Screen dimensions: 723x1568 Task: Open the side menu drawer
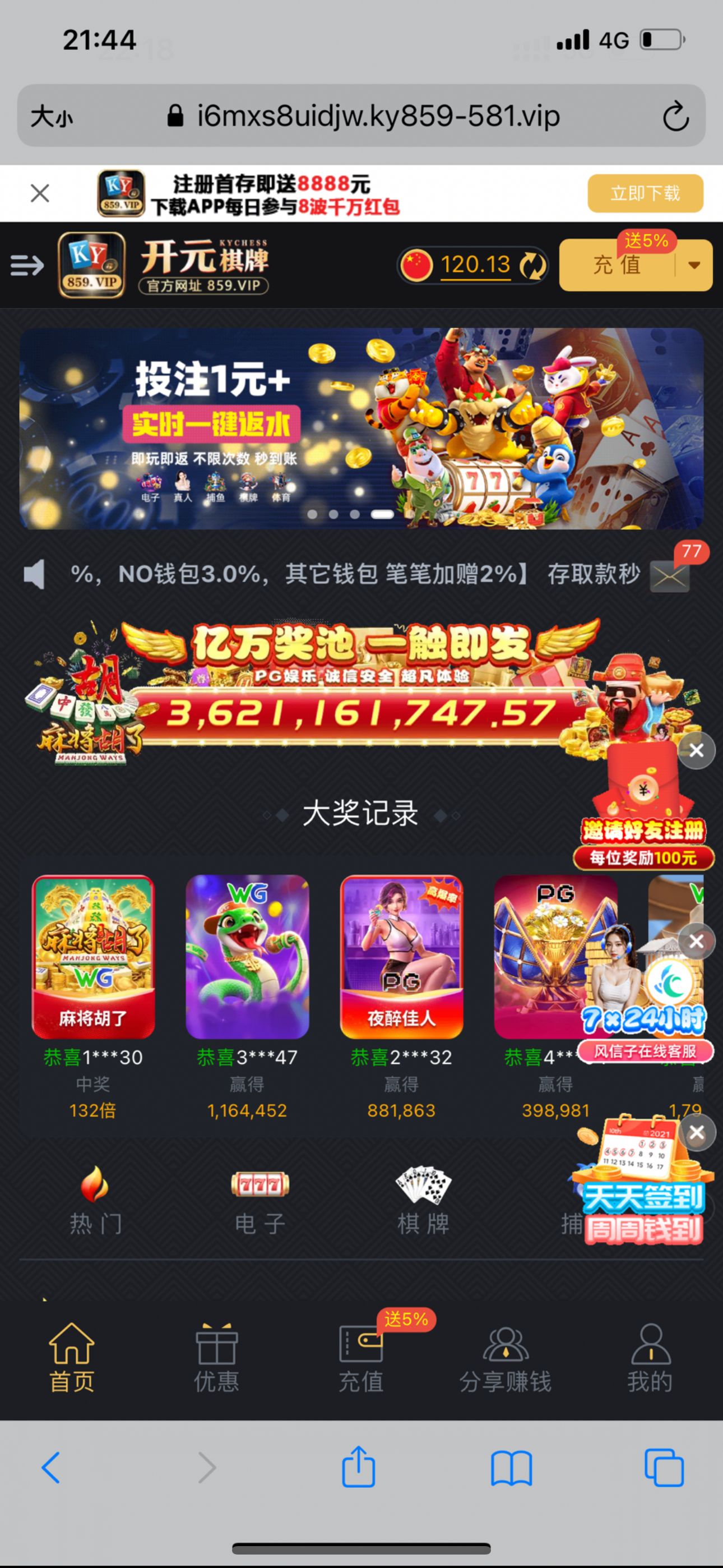pos(27,265)
